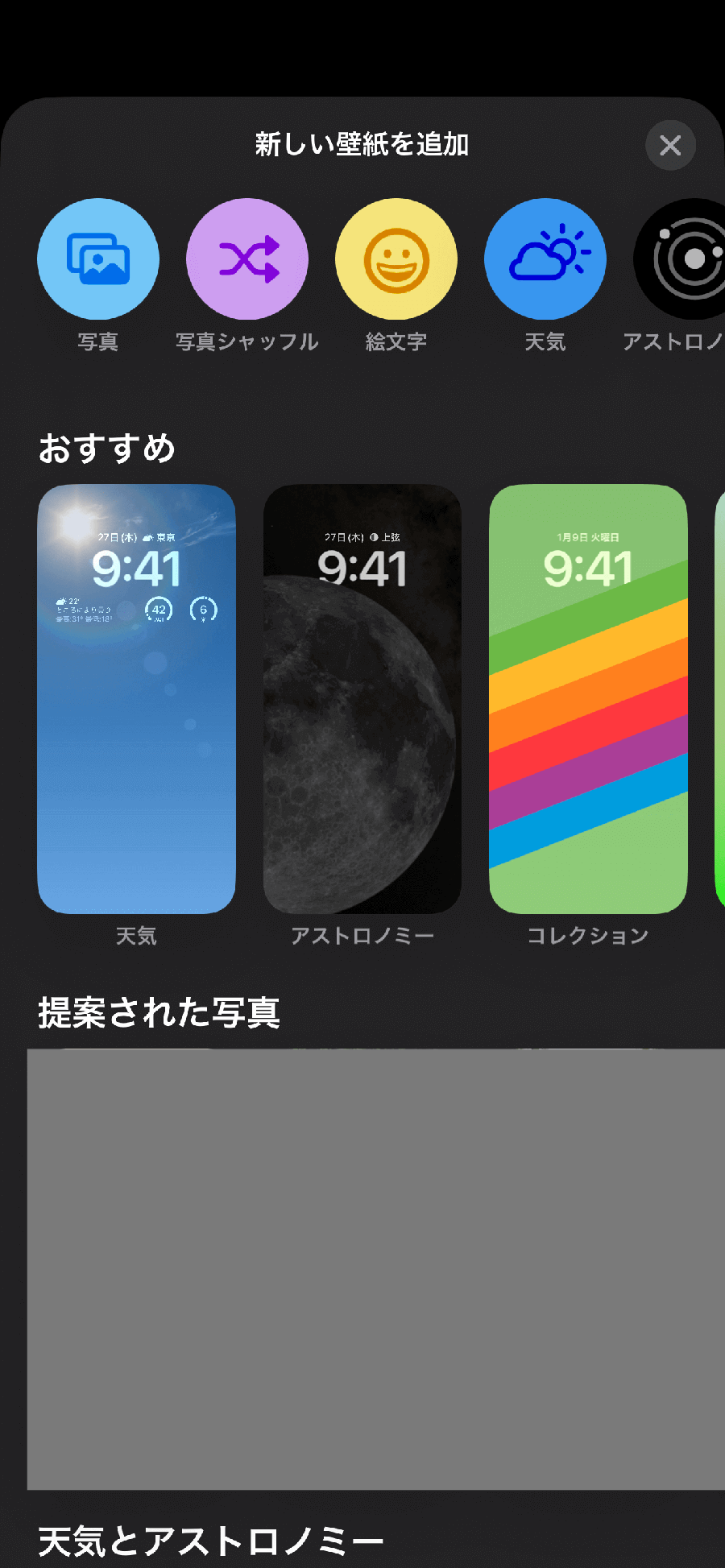Select the moon アストロノミー wallpaper preview
Screen dimensions: 725x1568
pyautogui.click(x=362, y=699)
